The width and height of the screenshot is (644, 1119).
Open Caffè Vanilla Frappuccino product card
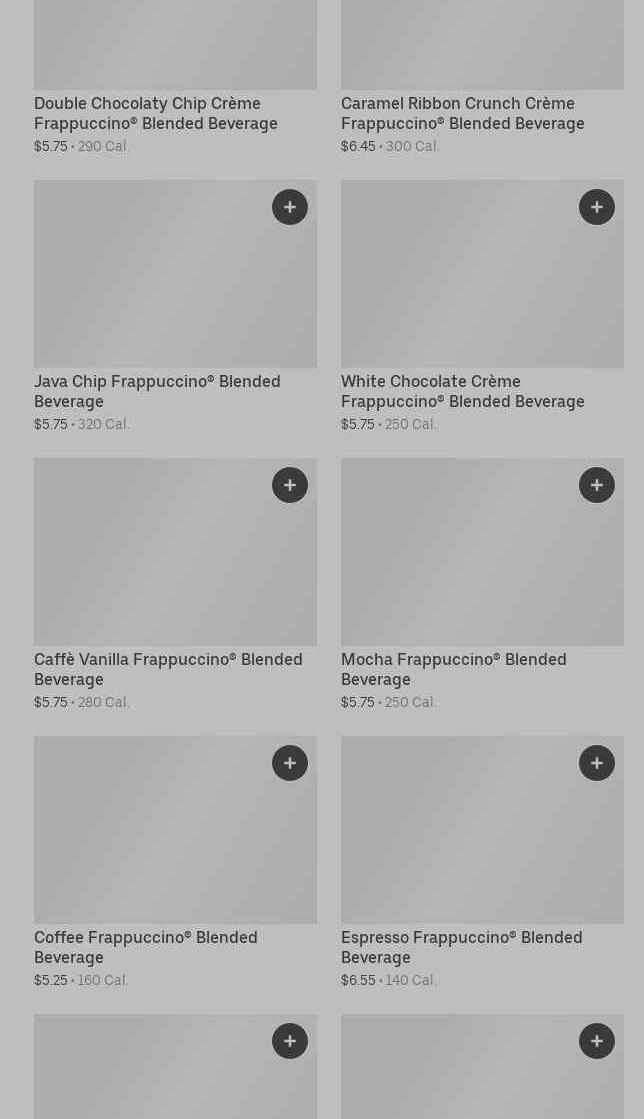168,669
